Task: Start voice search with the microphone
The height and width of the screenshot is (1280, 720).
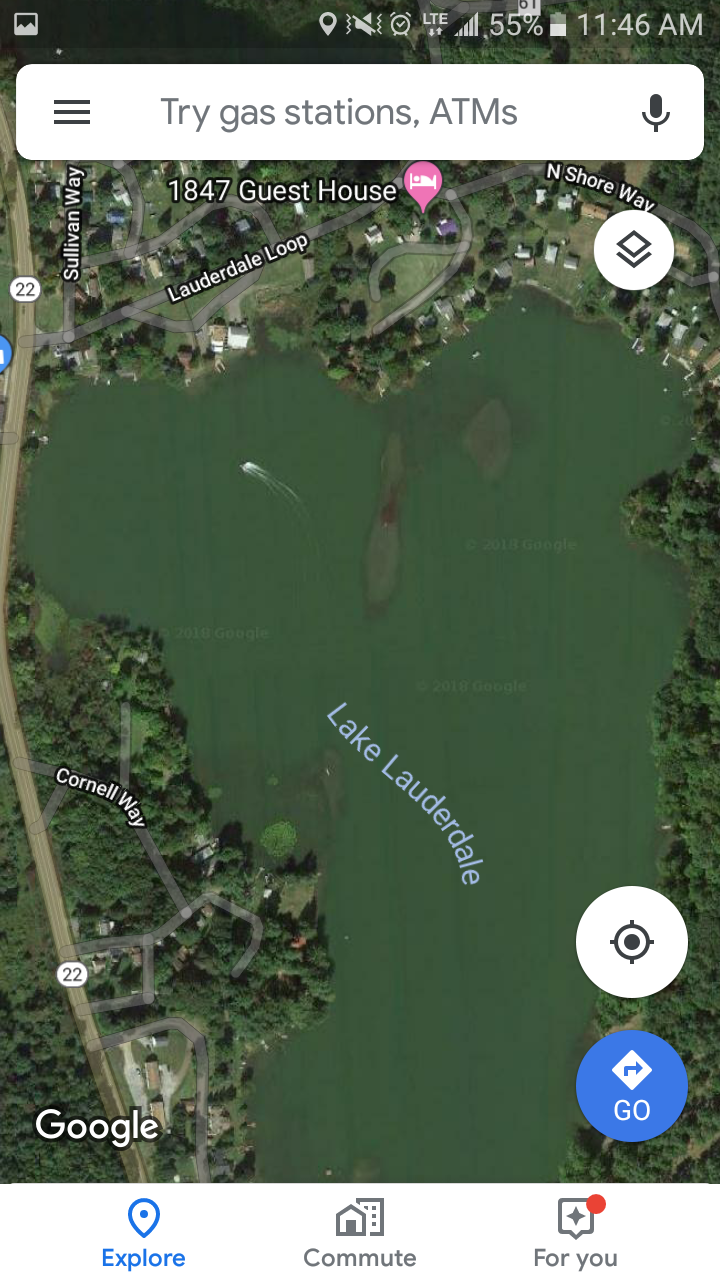Action: 655,112
